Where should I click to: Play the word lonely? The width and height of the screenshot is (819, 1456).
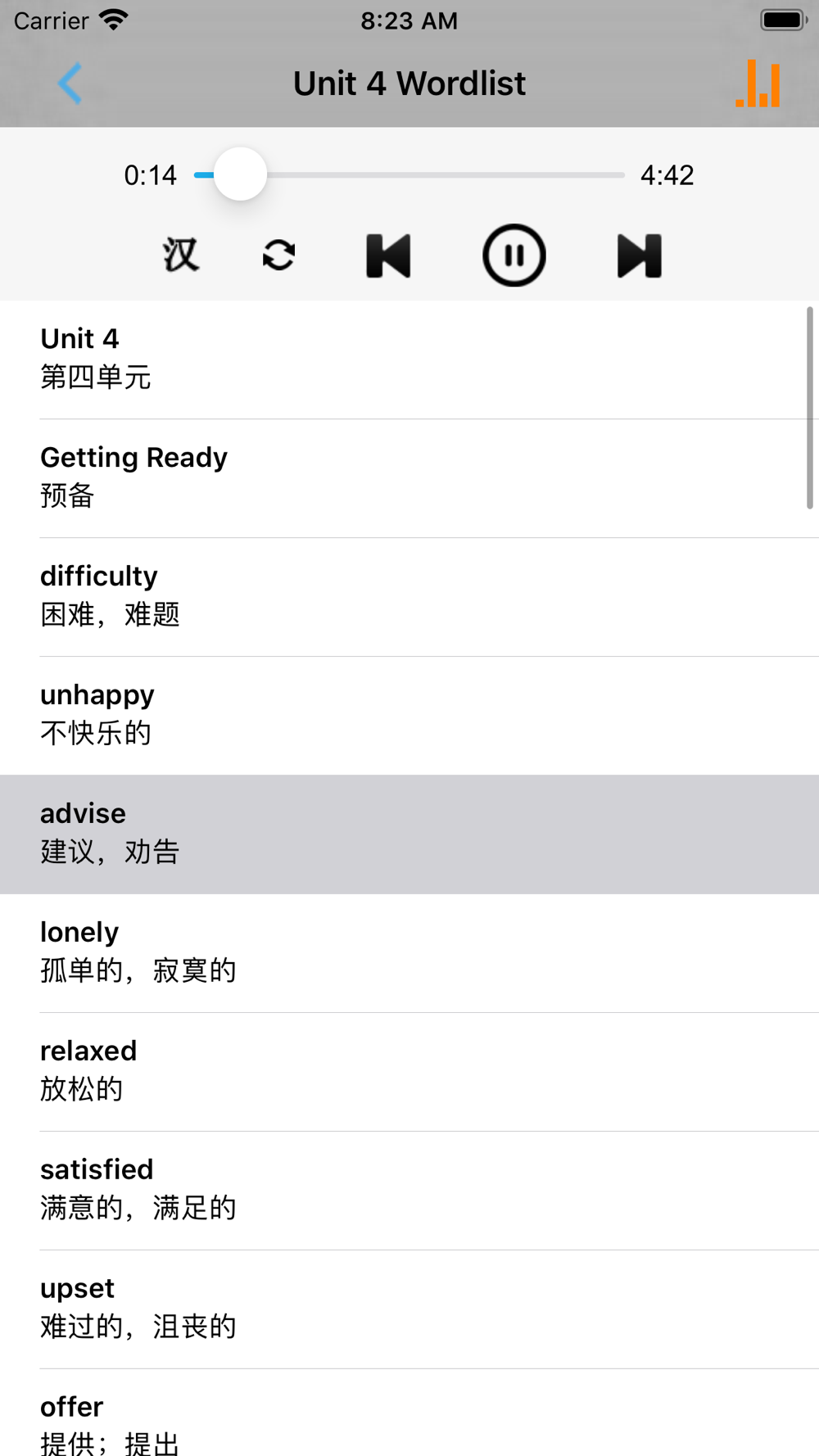(x=409, y=953)
